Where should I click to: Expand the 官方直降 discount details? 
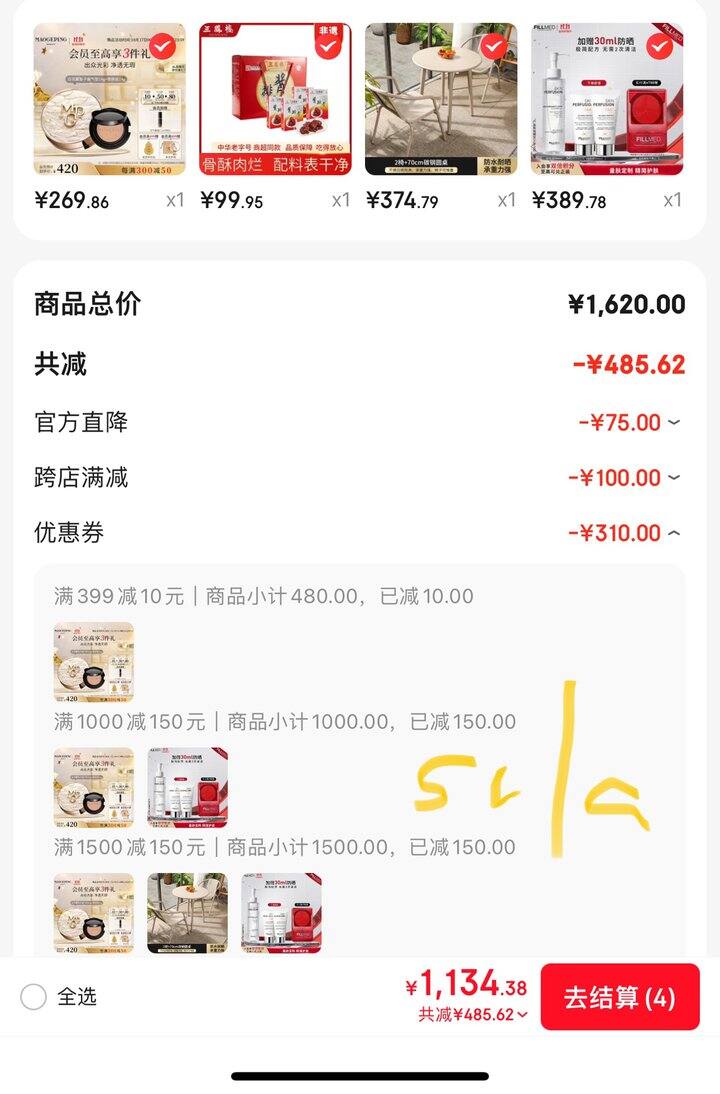click(x=674, y=423)
